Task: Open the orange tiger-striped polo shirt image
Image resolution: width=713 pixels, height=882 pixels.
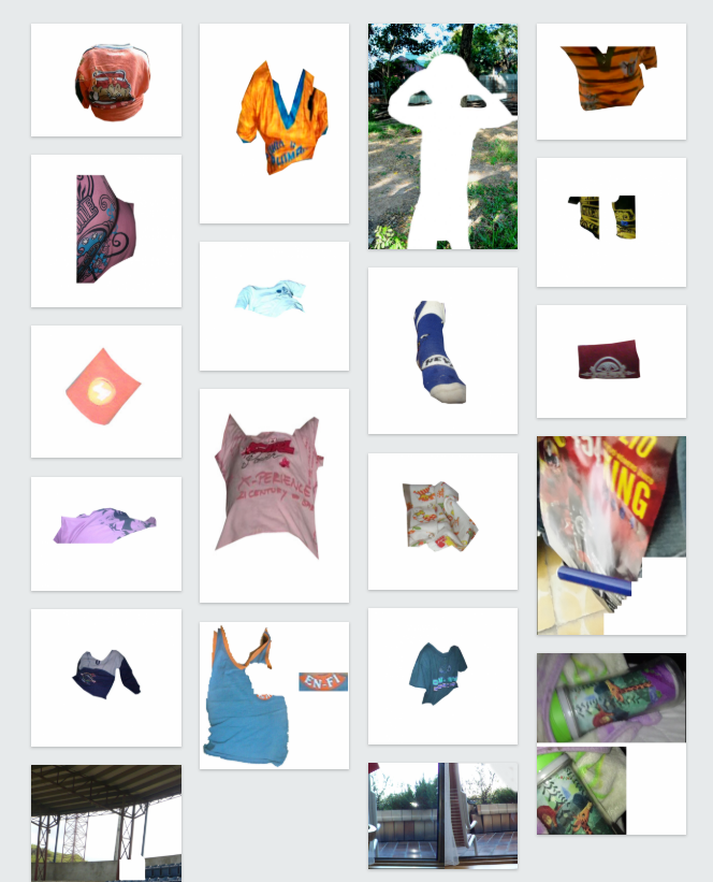Action: pyautogui.click(x=611, y=81)
